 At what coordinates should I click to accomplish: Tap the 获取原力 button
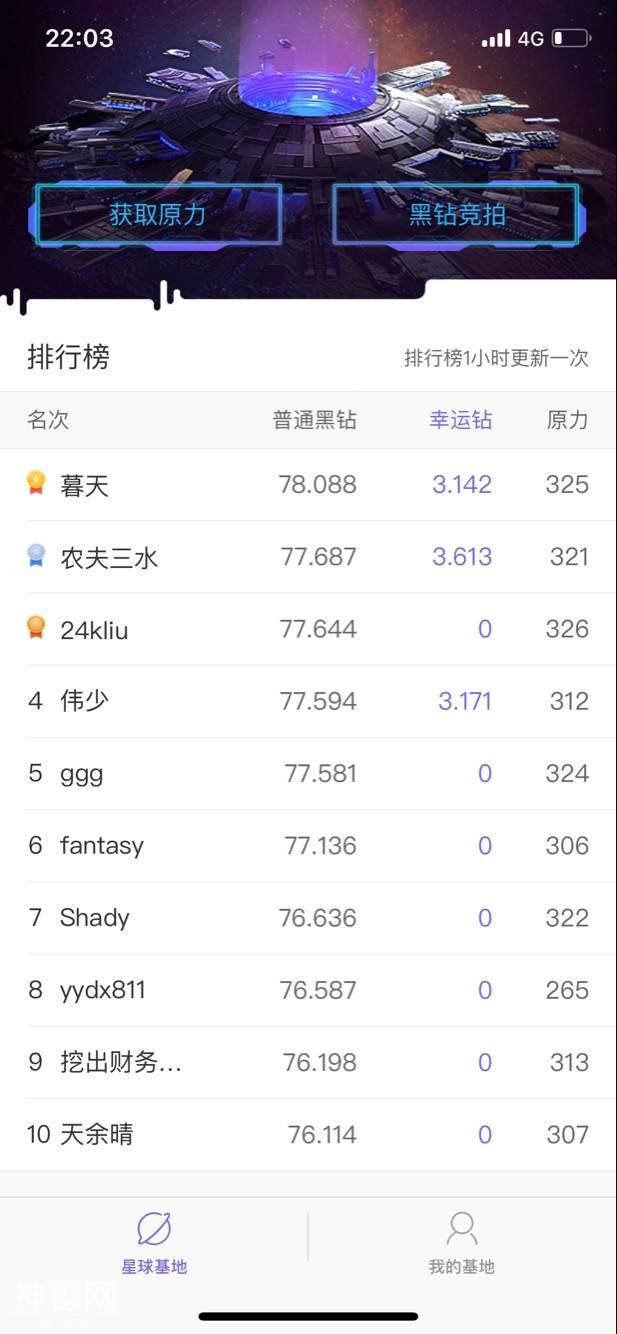[158, 214]
